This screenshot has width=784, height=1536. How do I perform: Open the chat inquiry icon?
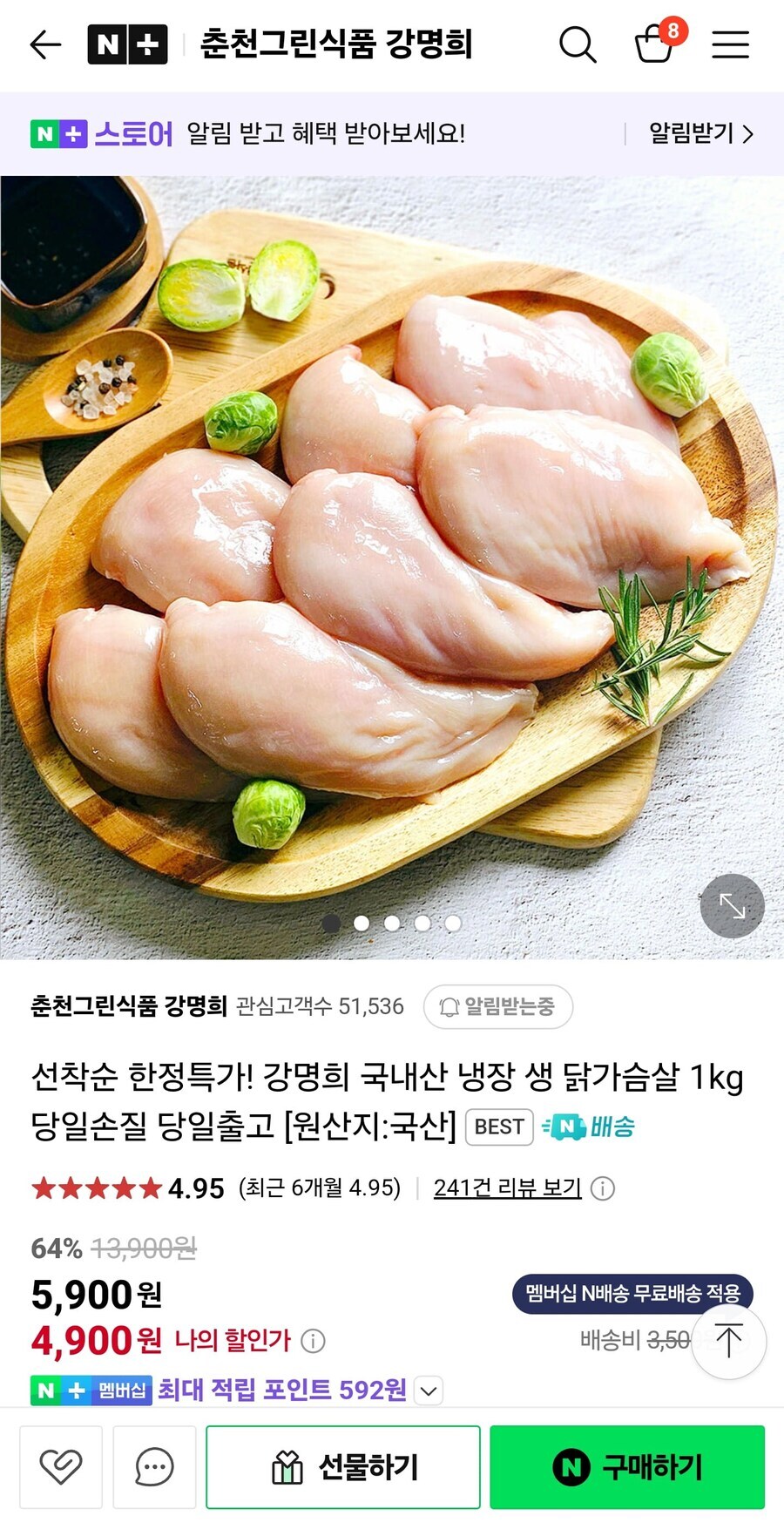point(154,1466)
